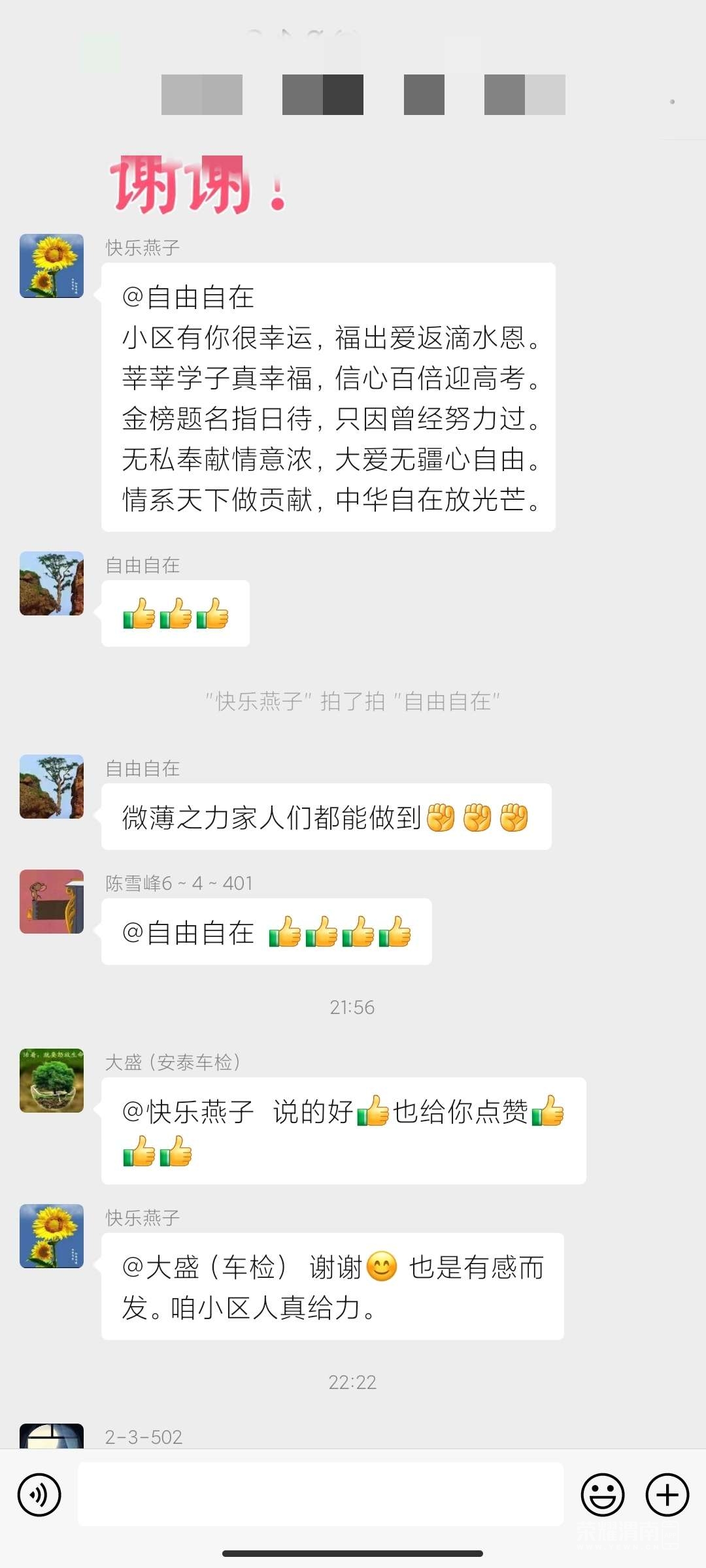Open 自由自在's avatar beside 微薄之力 message

tap(52, 787)
